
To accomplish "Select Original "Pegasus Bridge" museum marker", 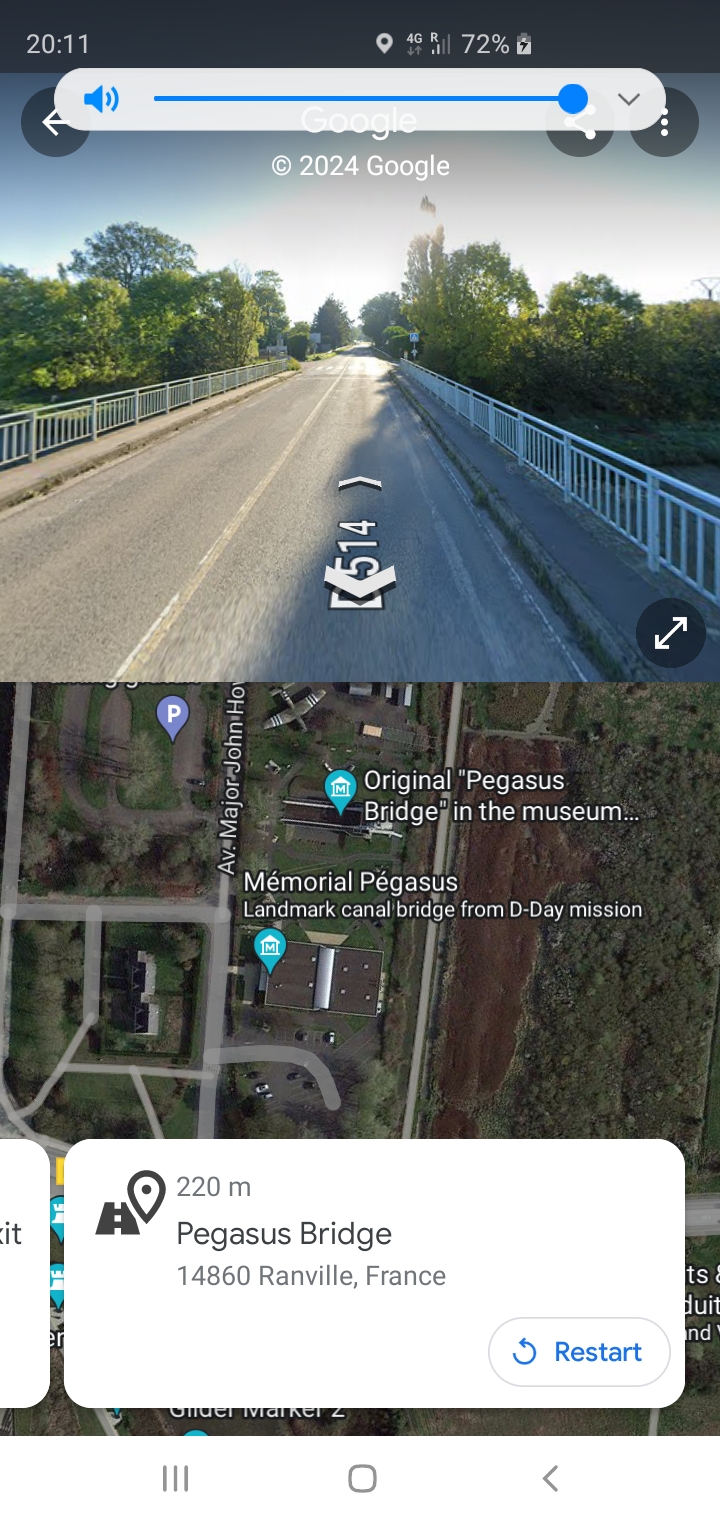I will pos(340,789).
